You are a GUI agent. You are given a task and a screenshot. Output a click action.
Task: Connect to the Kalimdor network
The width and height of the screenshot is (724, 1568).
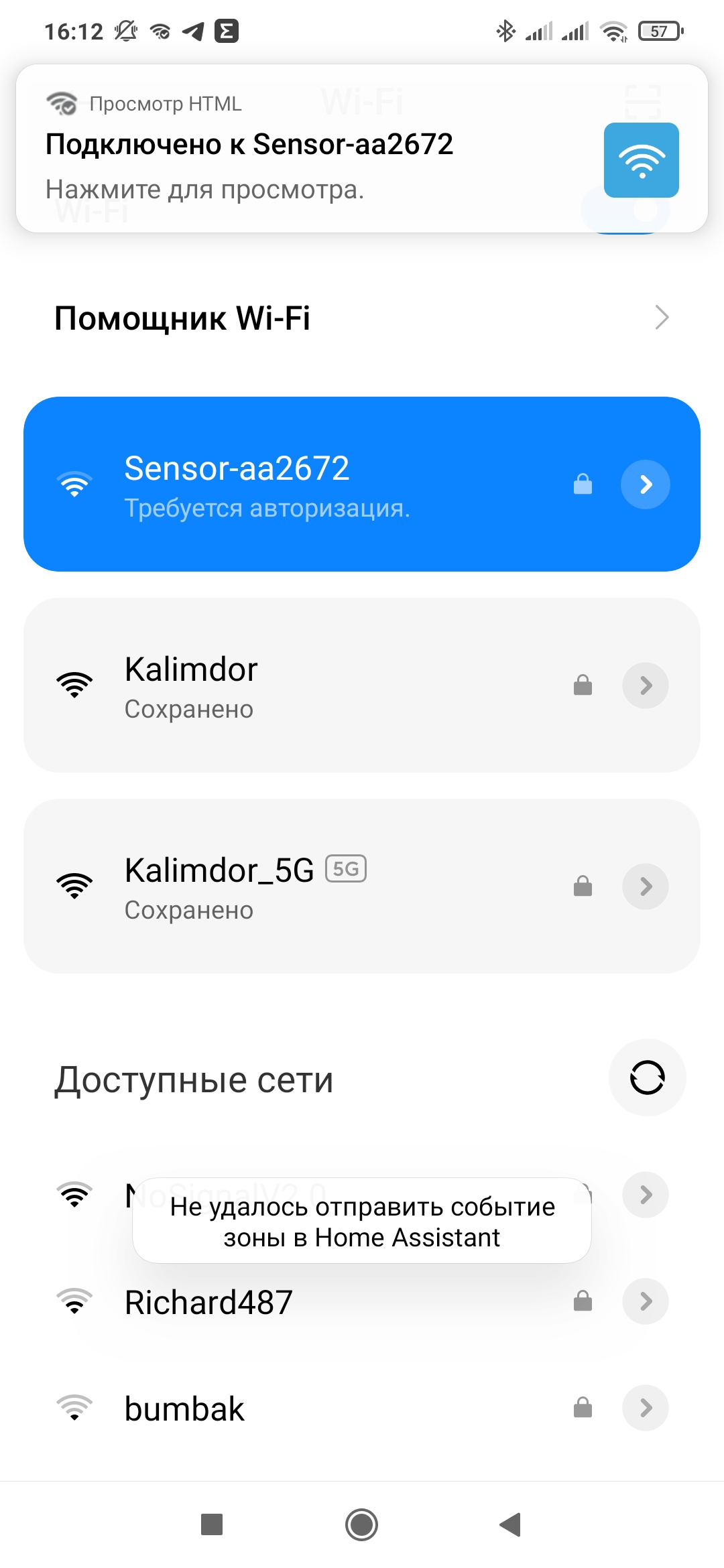pyautogui.click(x=302, y=685)
